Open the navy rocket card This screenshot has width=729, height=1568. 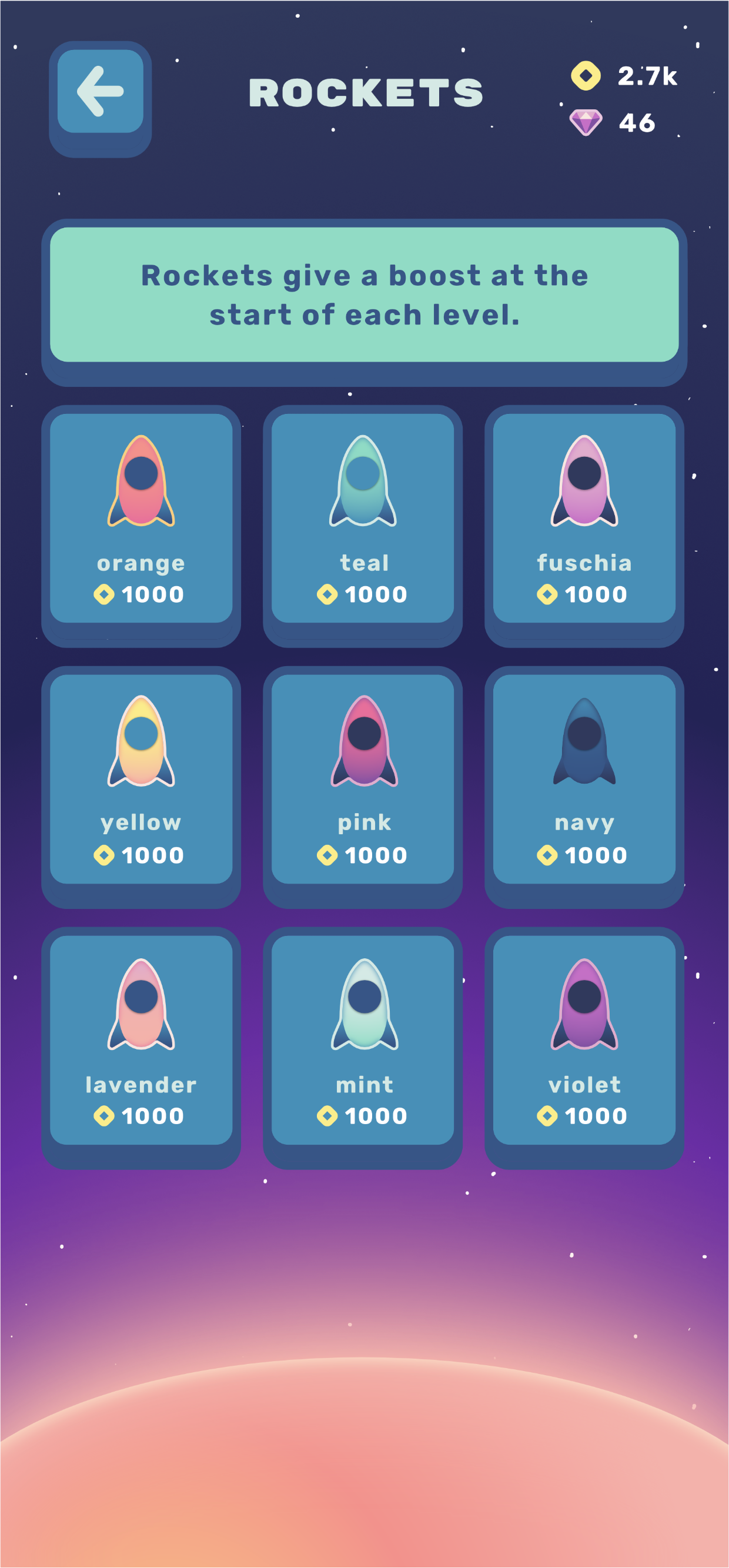(x=584, y=778)
